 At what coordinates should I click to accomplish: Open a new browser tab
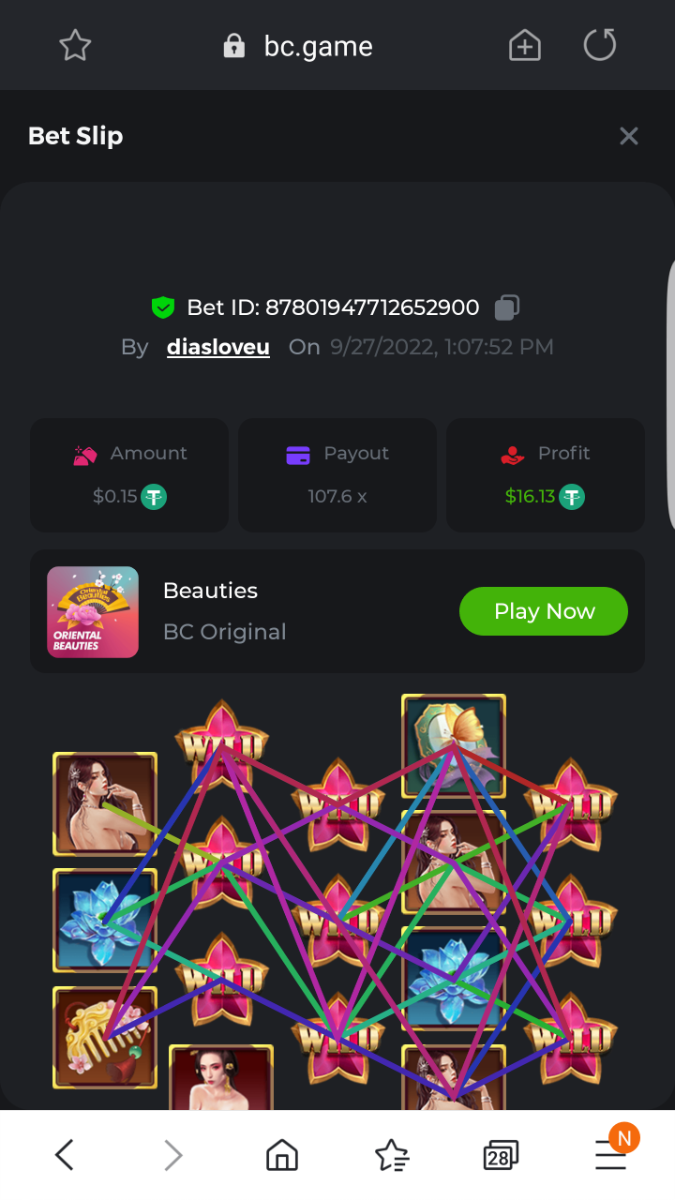point(525,45)
